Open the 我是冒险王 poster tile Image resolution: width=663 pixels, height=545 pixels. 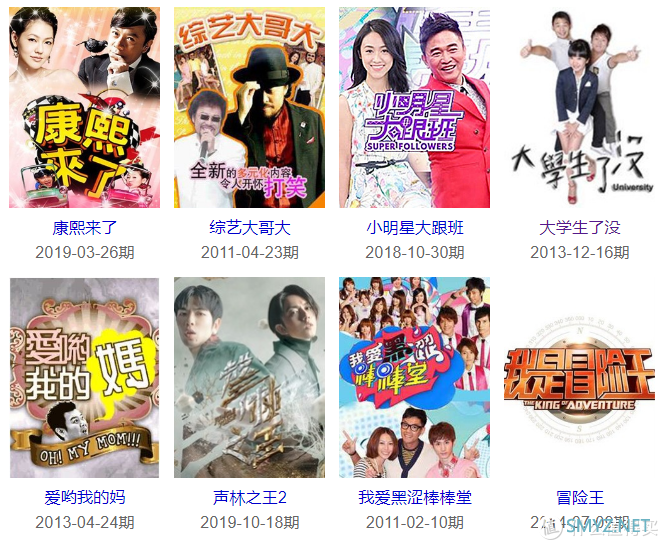pos(579,377)
